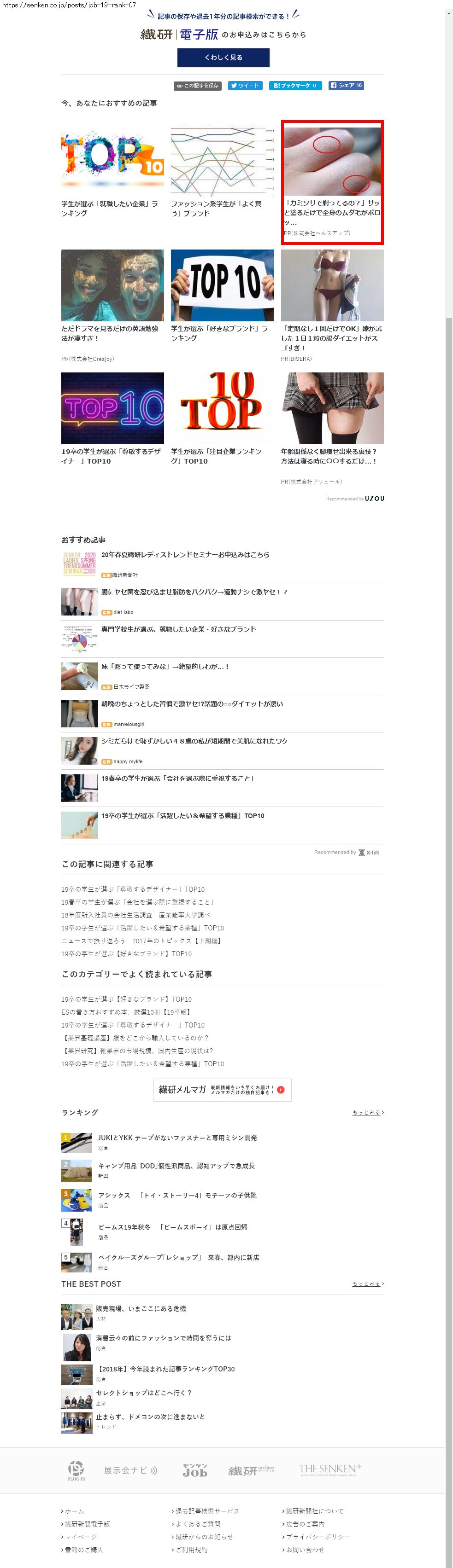Screen dimensions: 453x1568
Task: Add a B! ブックマーク for this page
Action: pyautogui.click(x=296, y=86)
